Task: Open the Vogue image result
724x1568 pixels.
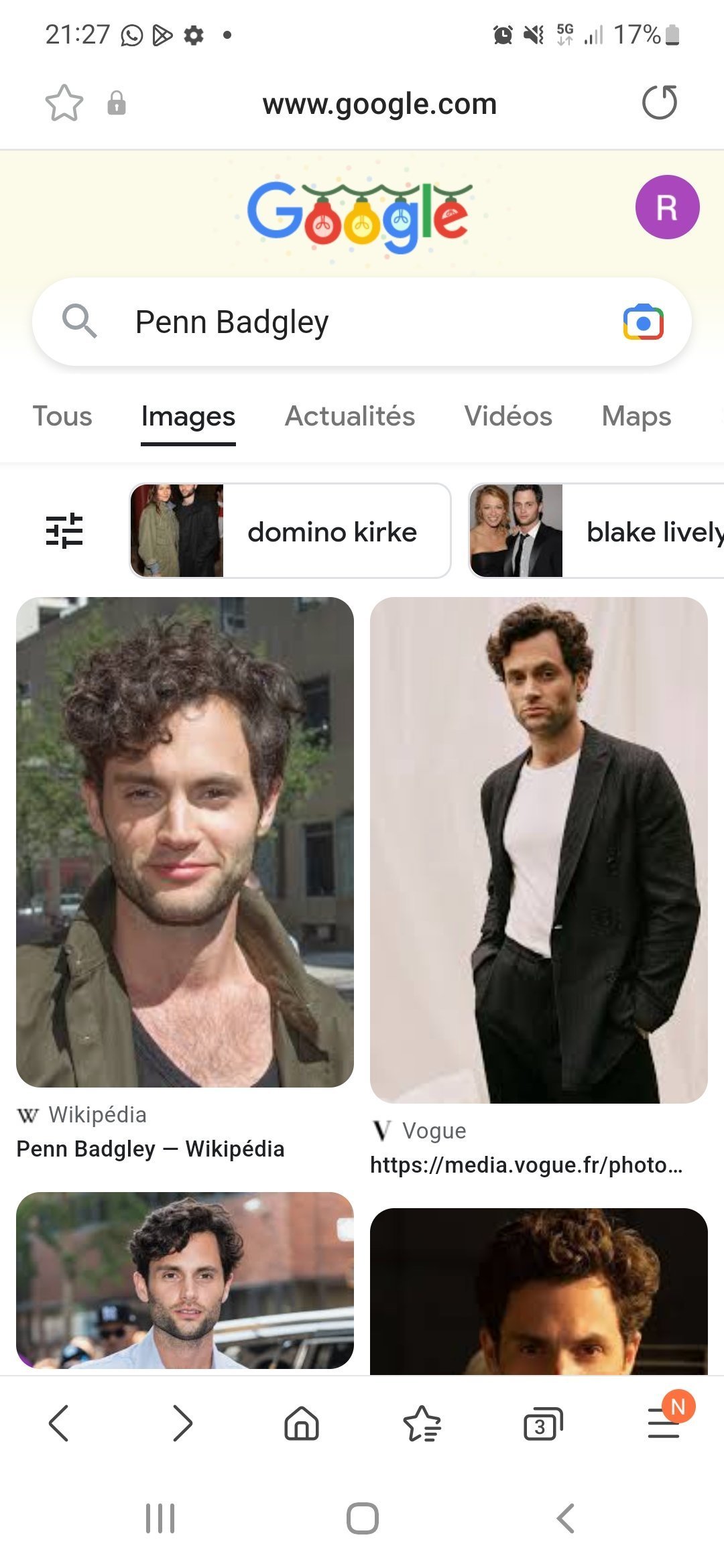Action: (x=539, y=850)
